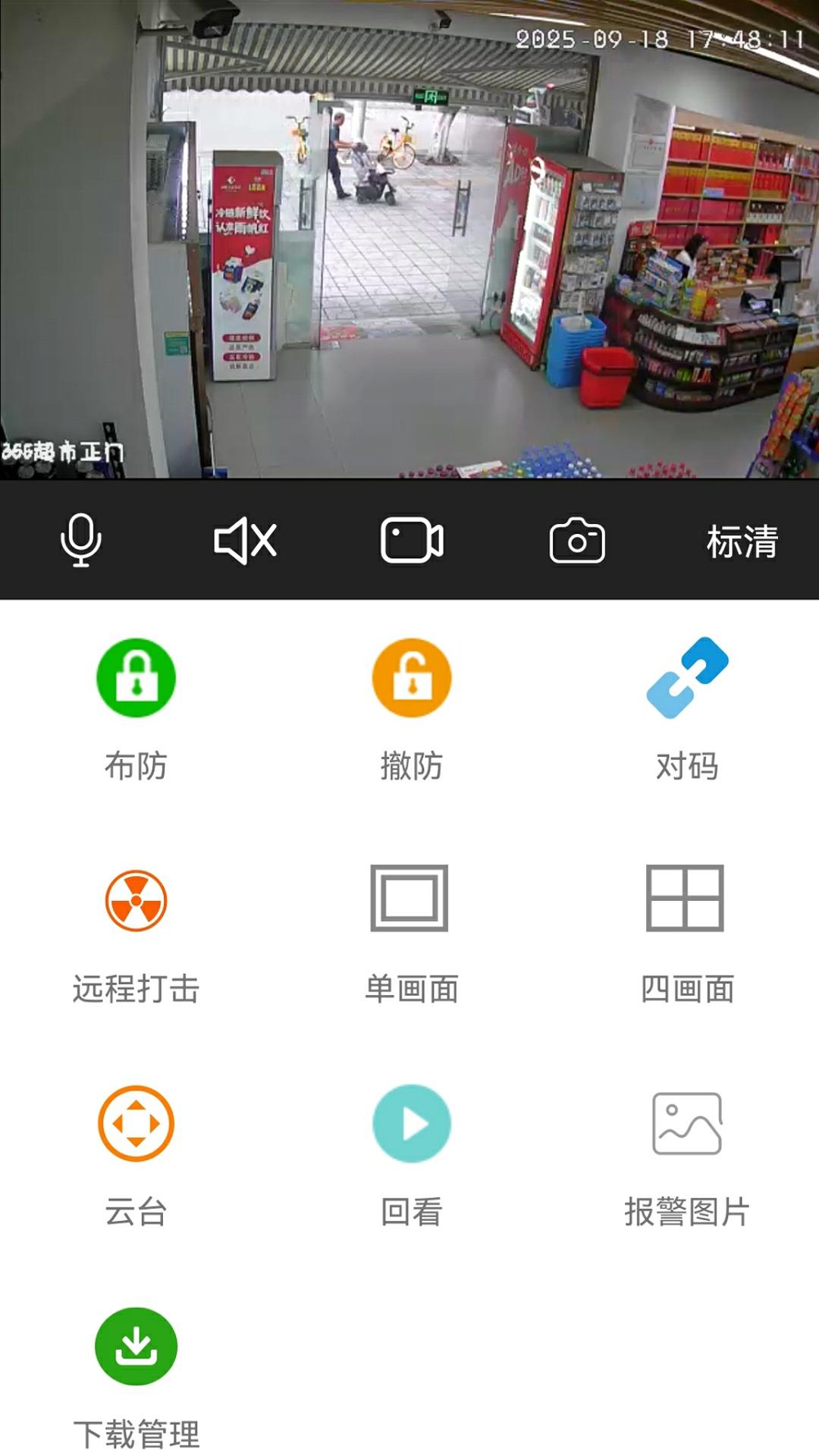The height and width of the screenshot is (1456, 819).
Task: Tap the microphone intercom icon
Action: (x=81, y=540)
